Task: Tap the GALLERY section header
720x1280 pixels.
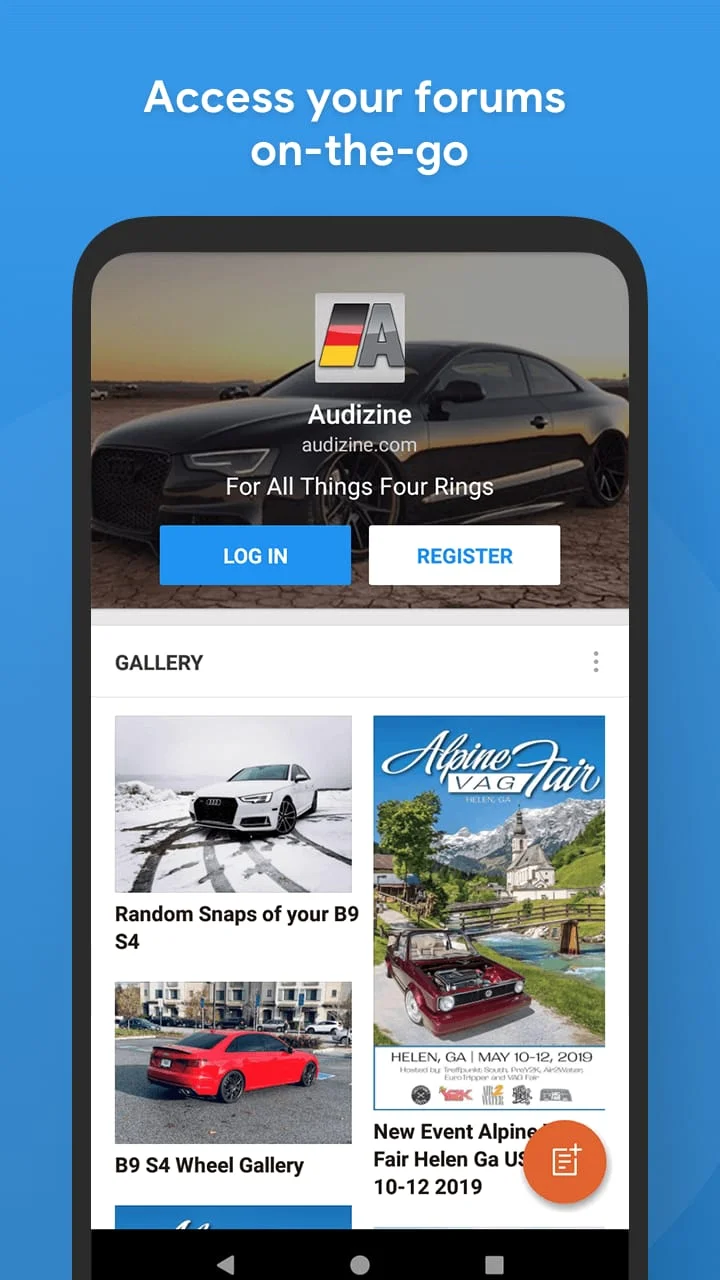Action: [x=158, y=662]
